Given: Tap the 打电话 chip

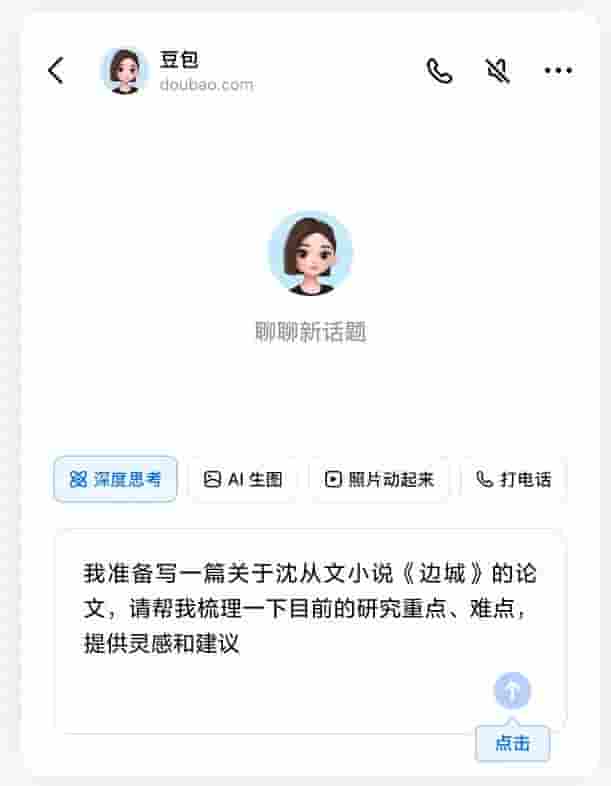Looking at the screenshot, I should click(513, 479).
